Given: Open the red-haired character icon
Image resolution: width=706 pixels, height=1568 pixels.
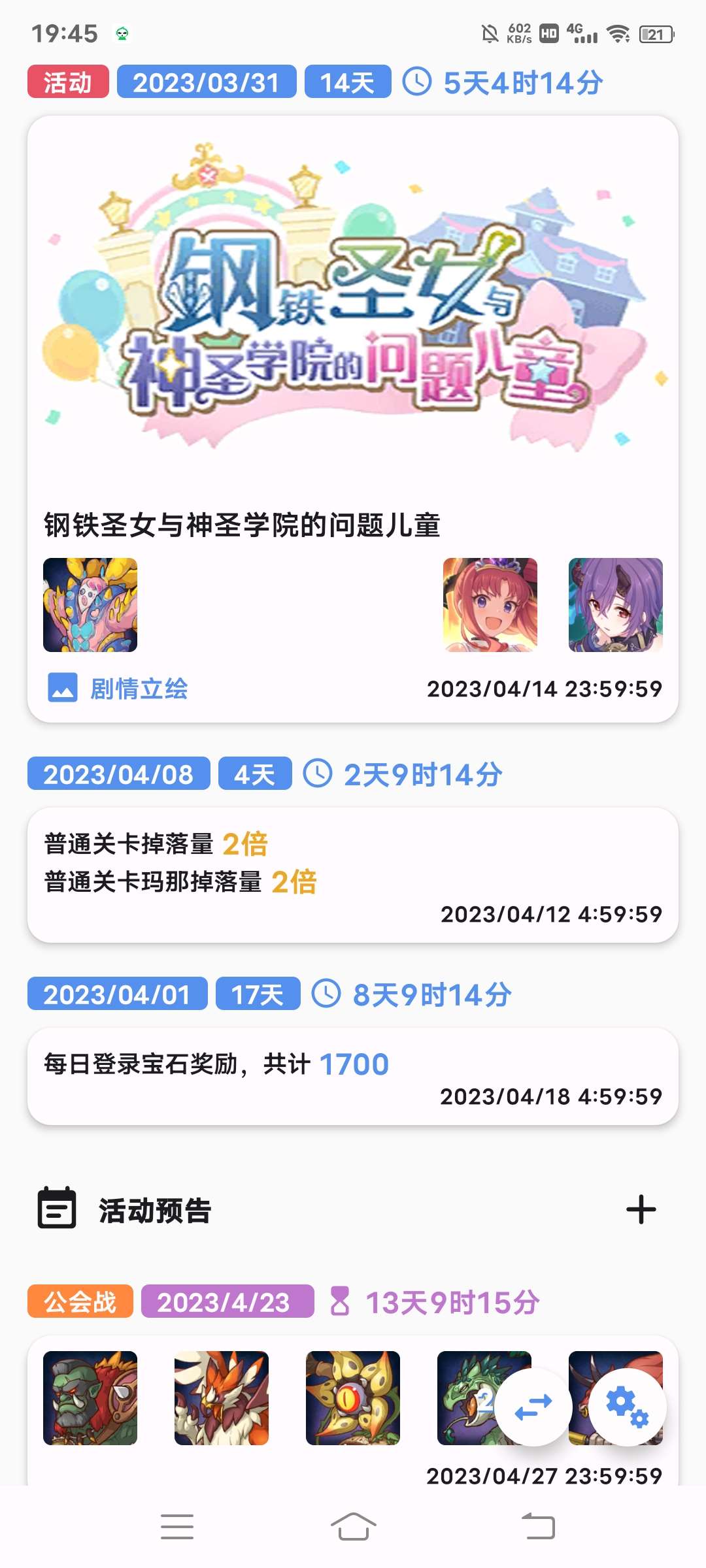Looking at the screenshot, I should (490, 605).
